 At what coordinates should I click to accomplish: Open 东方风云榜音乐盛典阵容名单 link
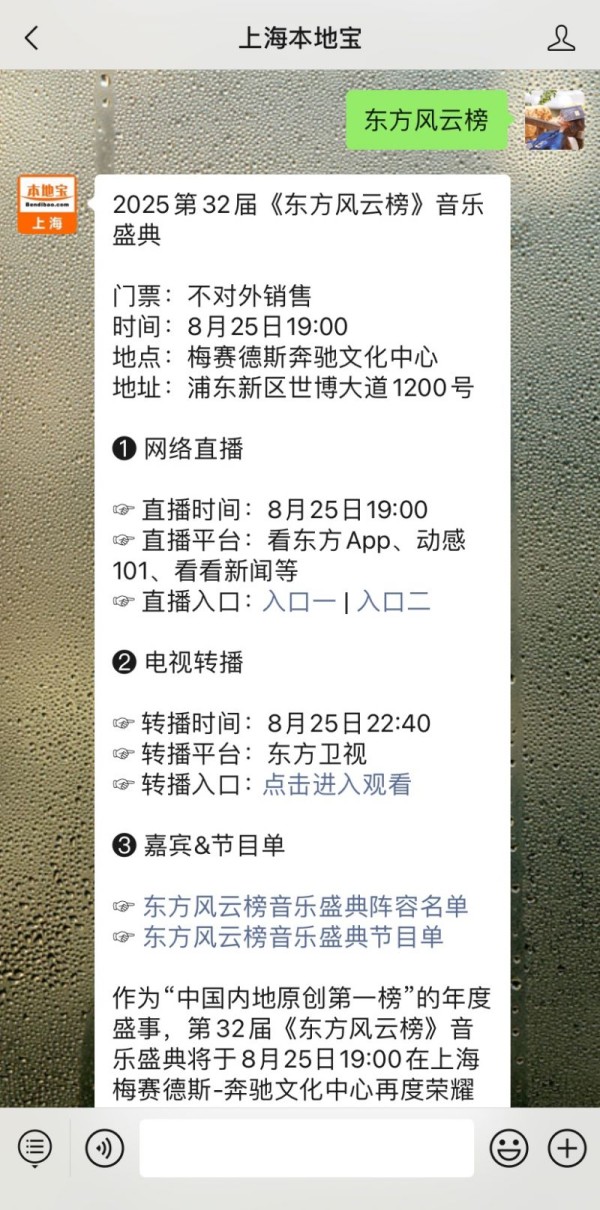[x=305, y=906]
